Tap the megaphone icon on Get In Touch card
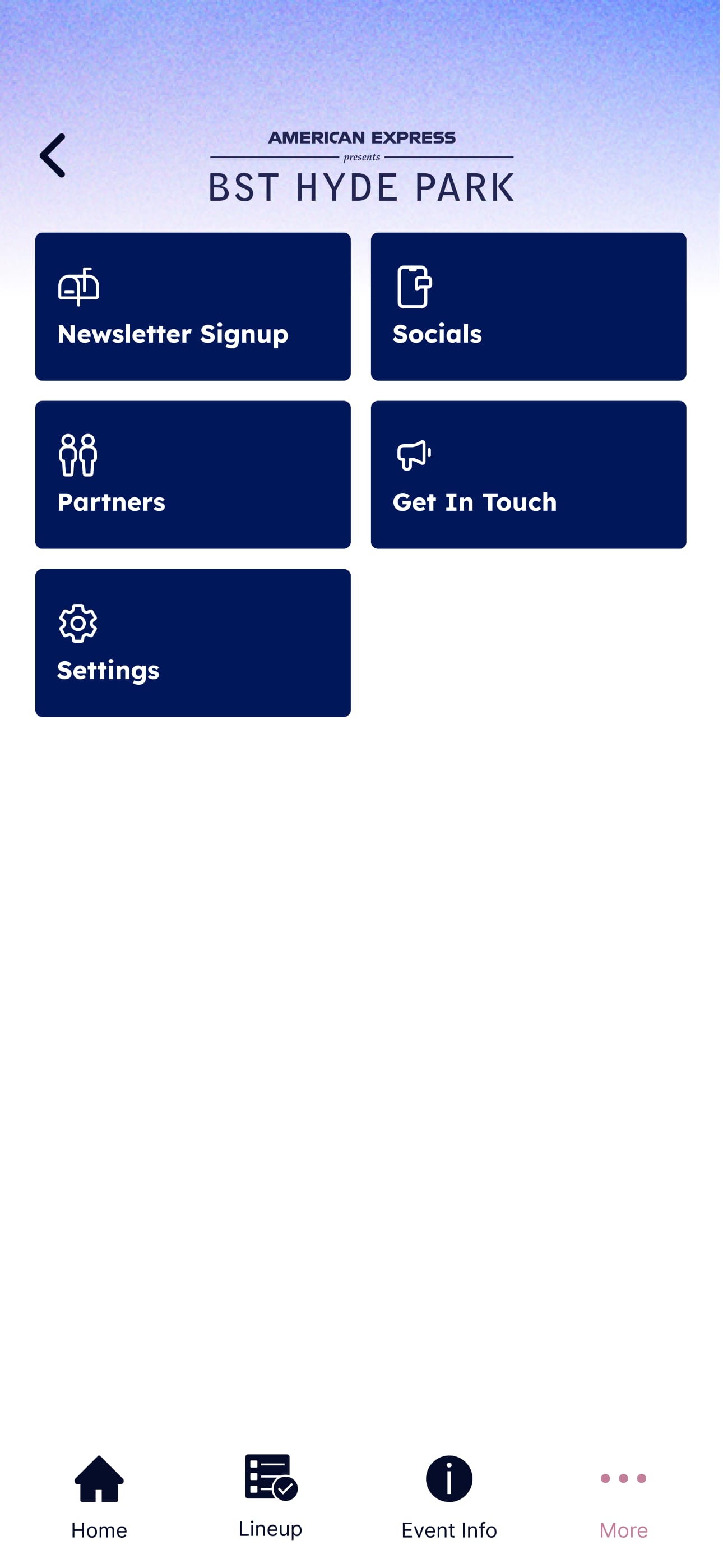This screenshot has height=1568, width=723. 414,456
